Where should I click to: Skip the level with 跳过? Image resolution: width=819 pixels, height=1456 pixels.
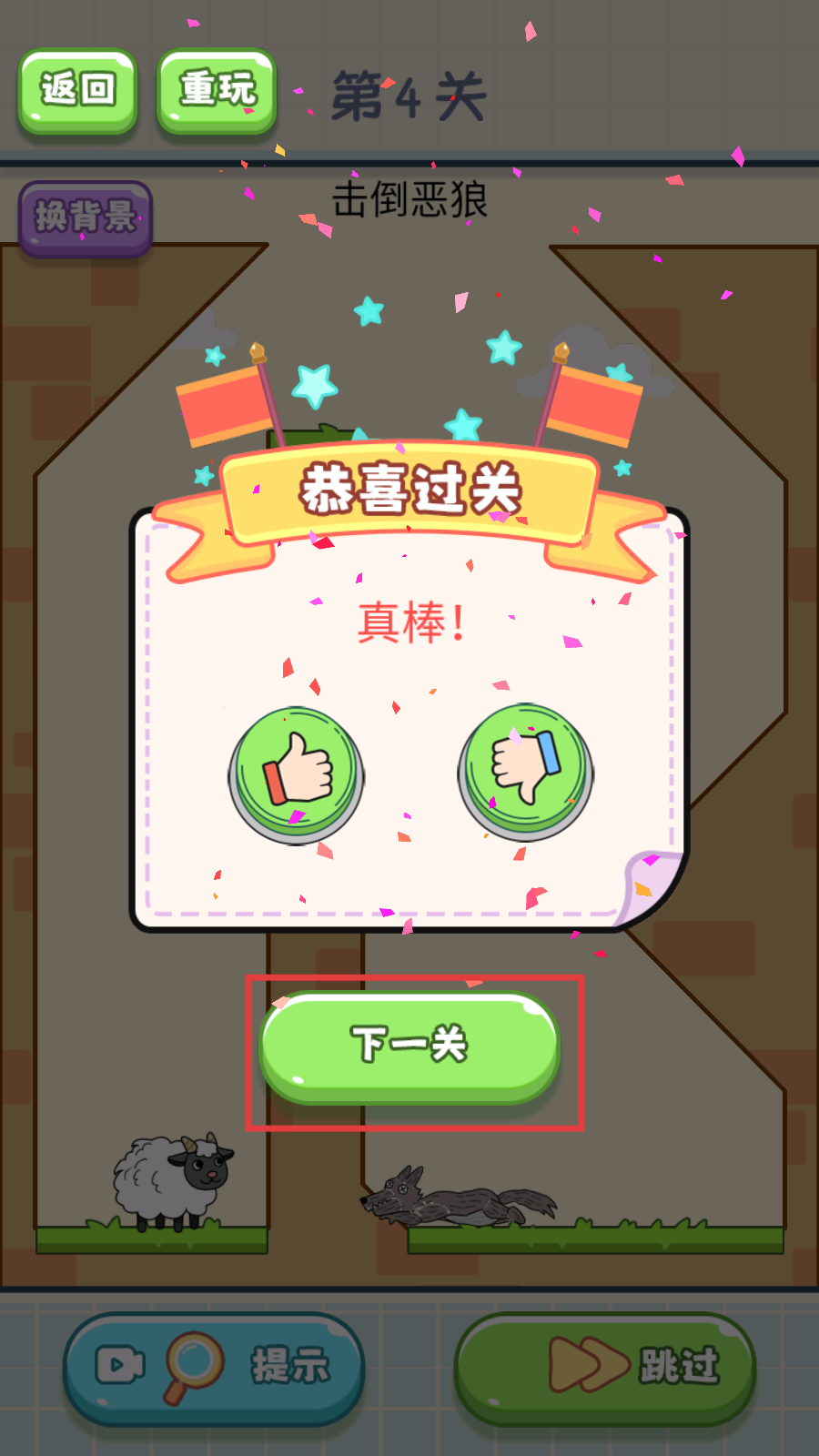[605, 1368]
